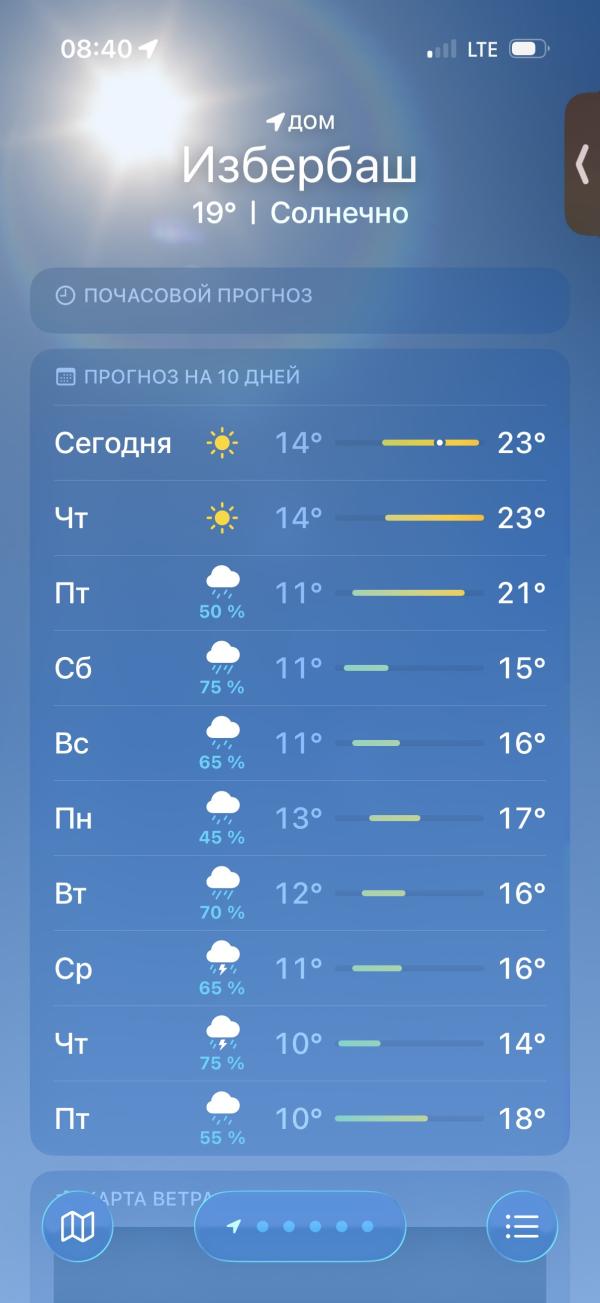Tap the location page indicator dots
600x1303 pixels.
(x=300, y=1226)
